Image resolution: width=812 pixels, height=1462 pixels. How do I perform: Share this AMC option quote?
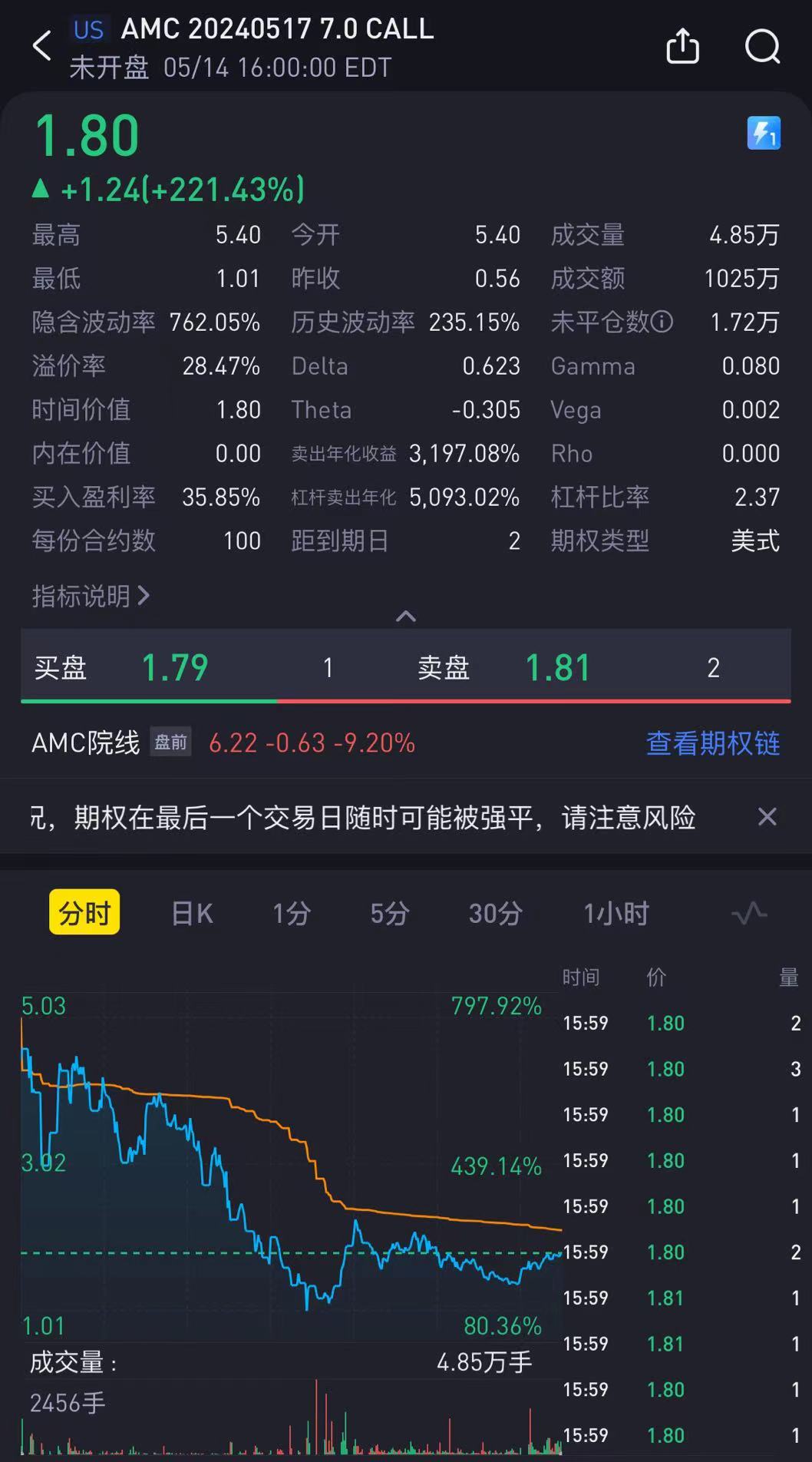(x=682, y=46)
